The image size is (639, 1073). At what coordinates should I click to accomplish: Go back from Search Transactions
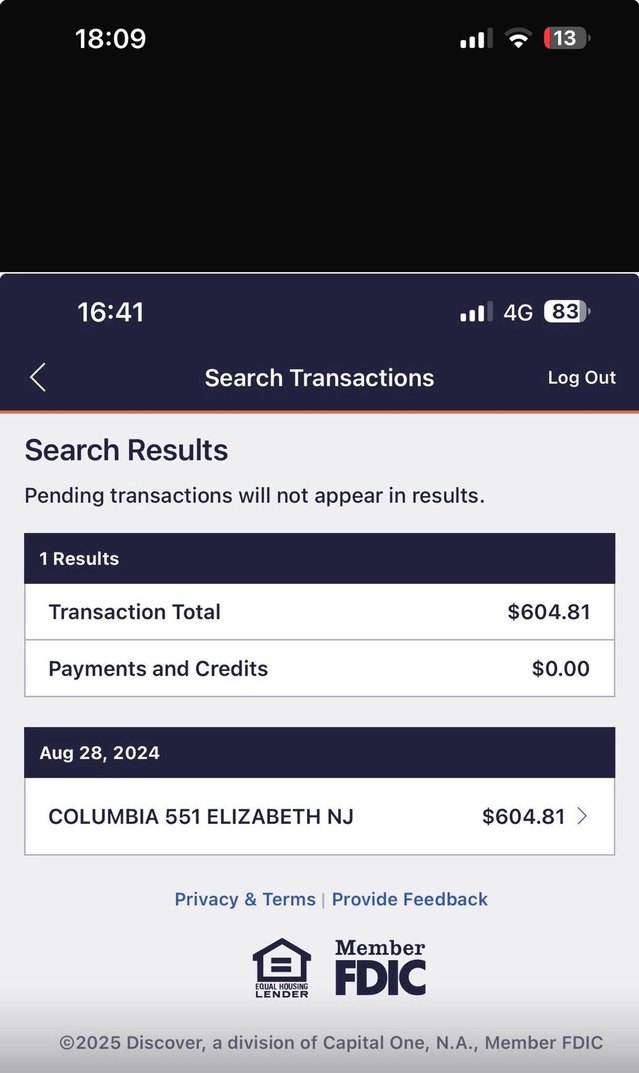click(38, 377)
